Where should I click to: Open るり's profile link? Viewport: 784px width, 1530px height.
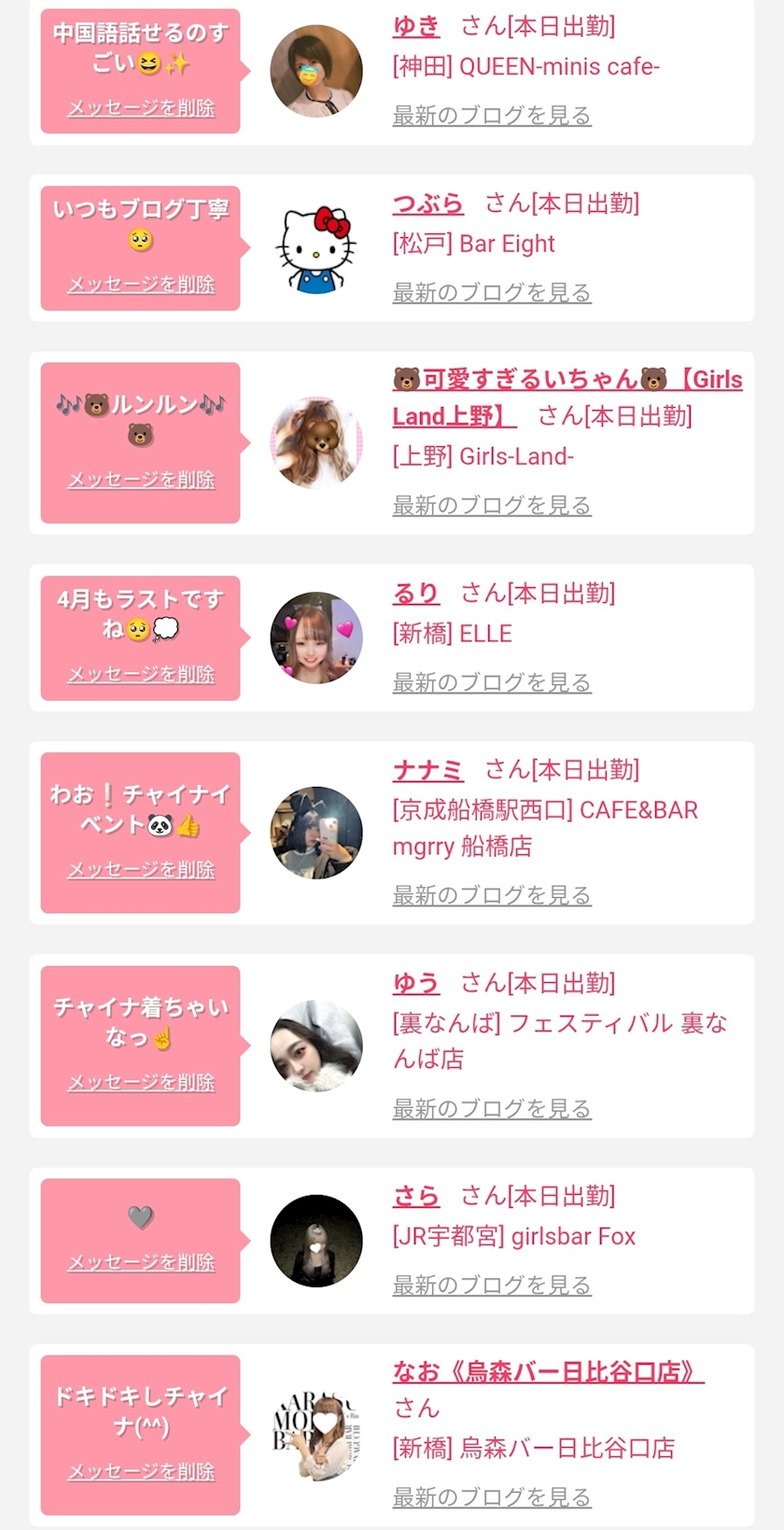point(416,594)
